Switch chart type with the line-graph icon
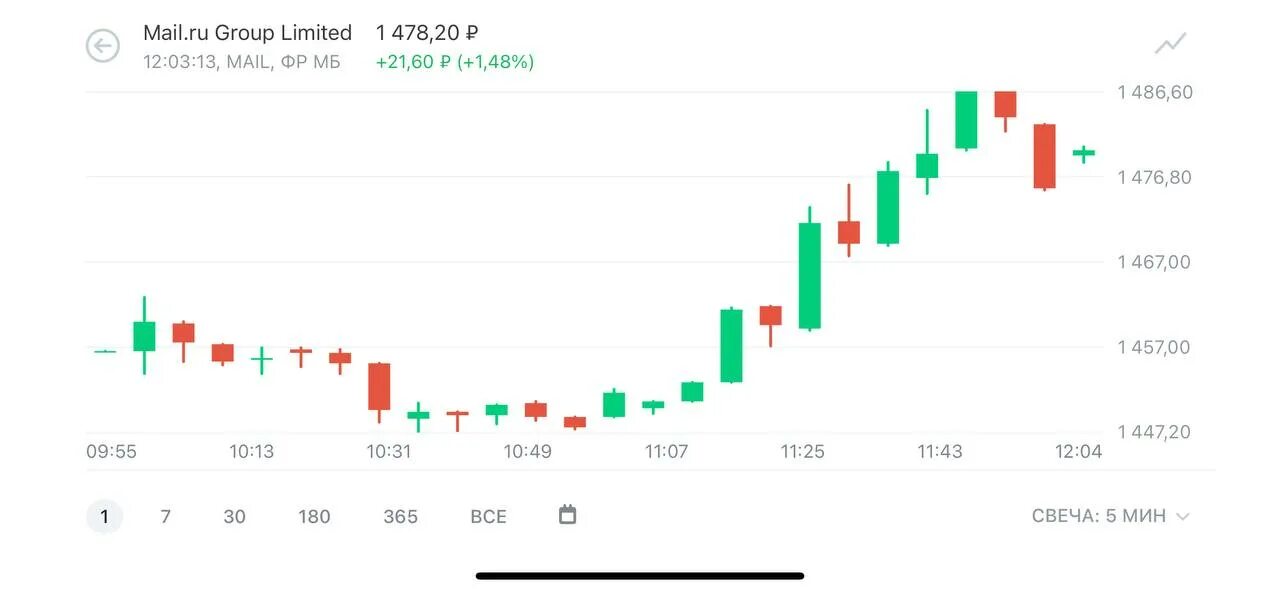Screen dimensions: 1280x591 coord(1170,43)
